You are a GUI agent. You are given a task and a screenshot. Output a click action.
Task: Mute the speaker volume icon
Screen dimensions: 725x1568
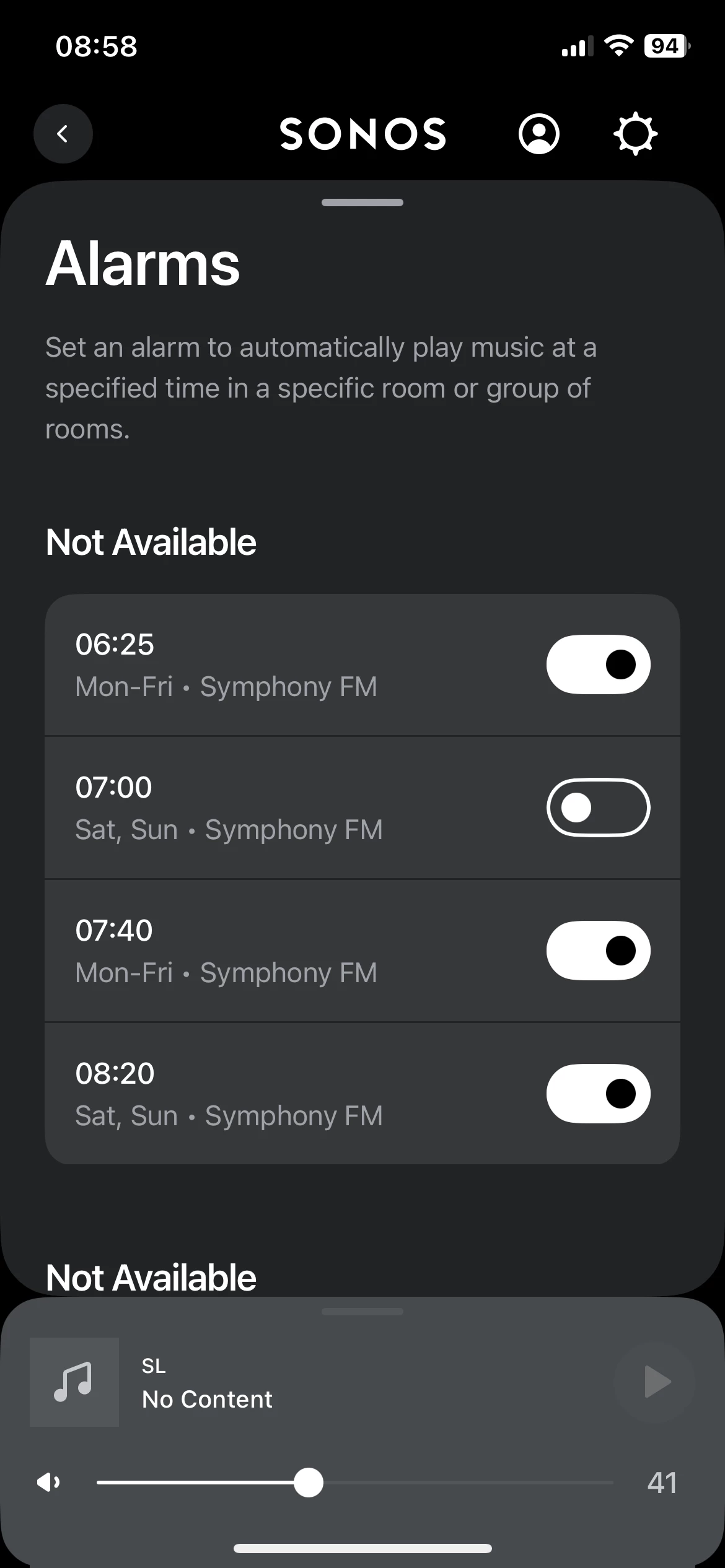[48, 1483]
